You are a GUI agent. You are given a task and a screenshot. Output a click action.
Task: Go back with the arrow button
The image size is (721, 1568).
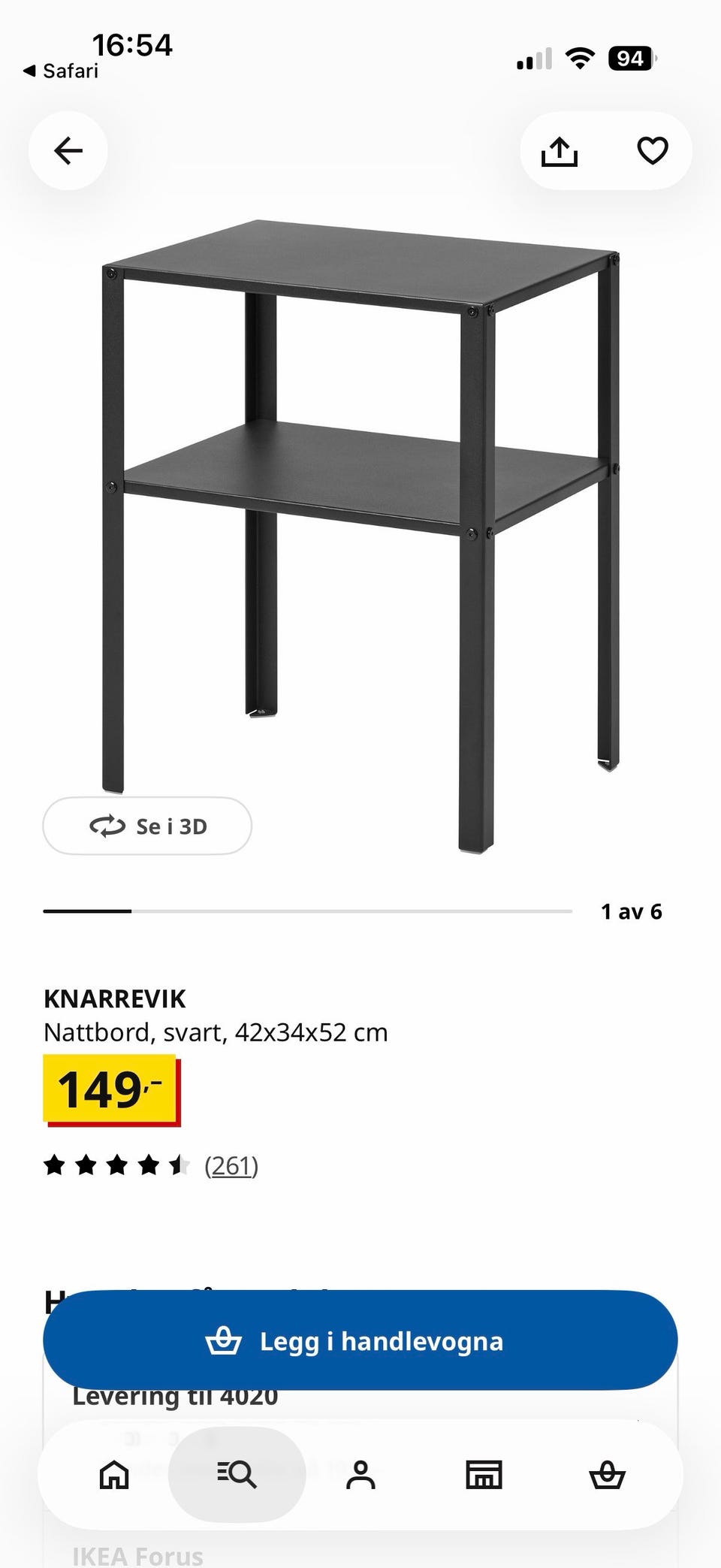[x=68, y=151]
